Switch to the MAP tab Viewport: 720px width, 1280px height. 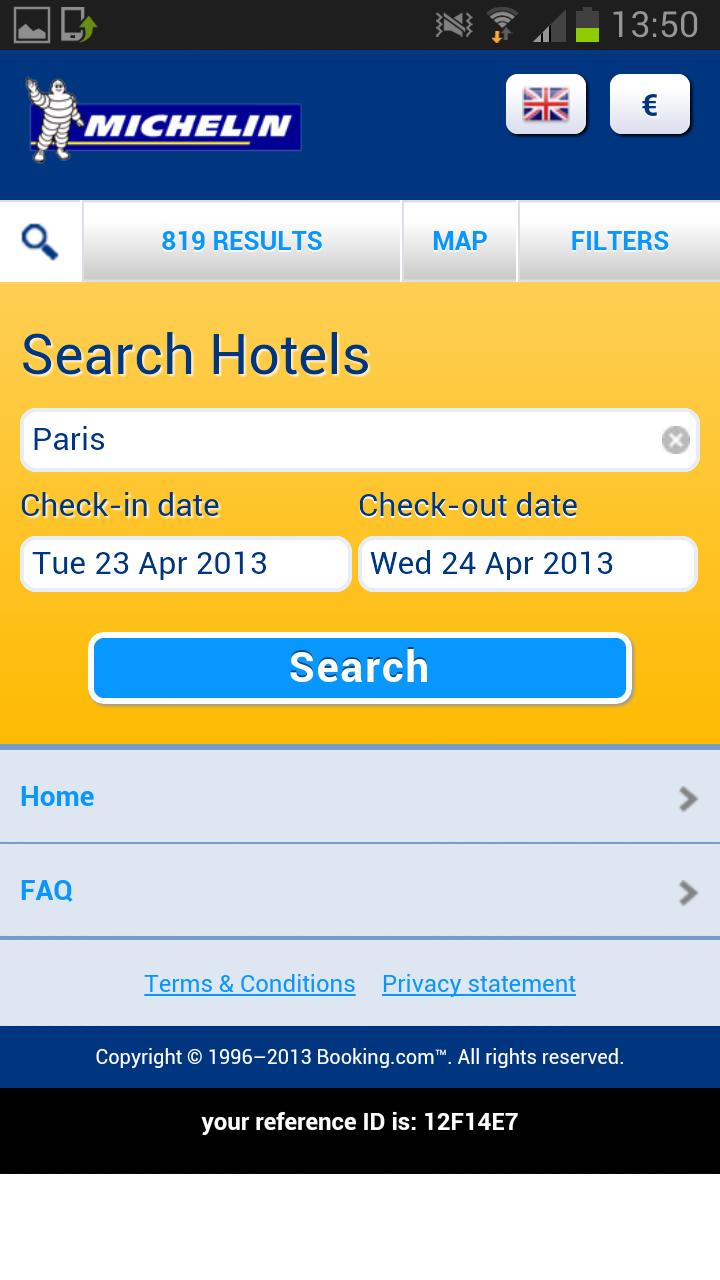(x=460, y=240)
